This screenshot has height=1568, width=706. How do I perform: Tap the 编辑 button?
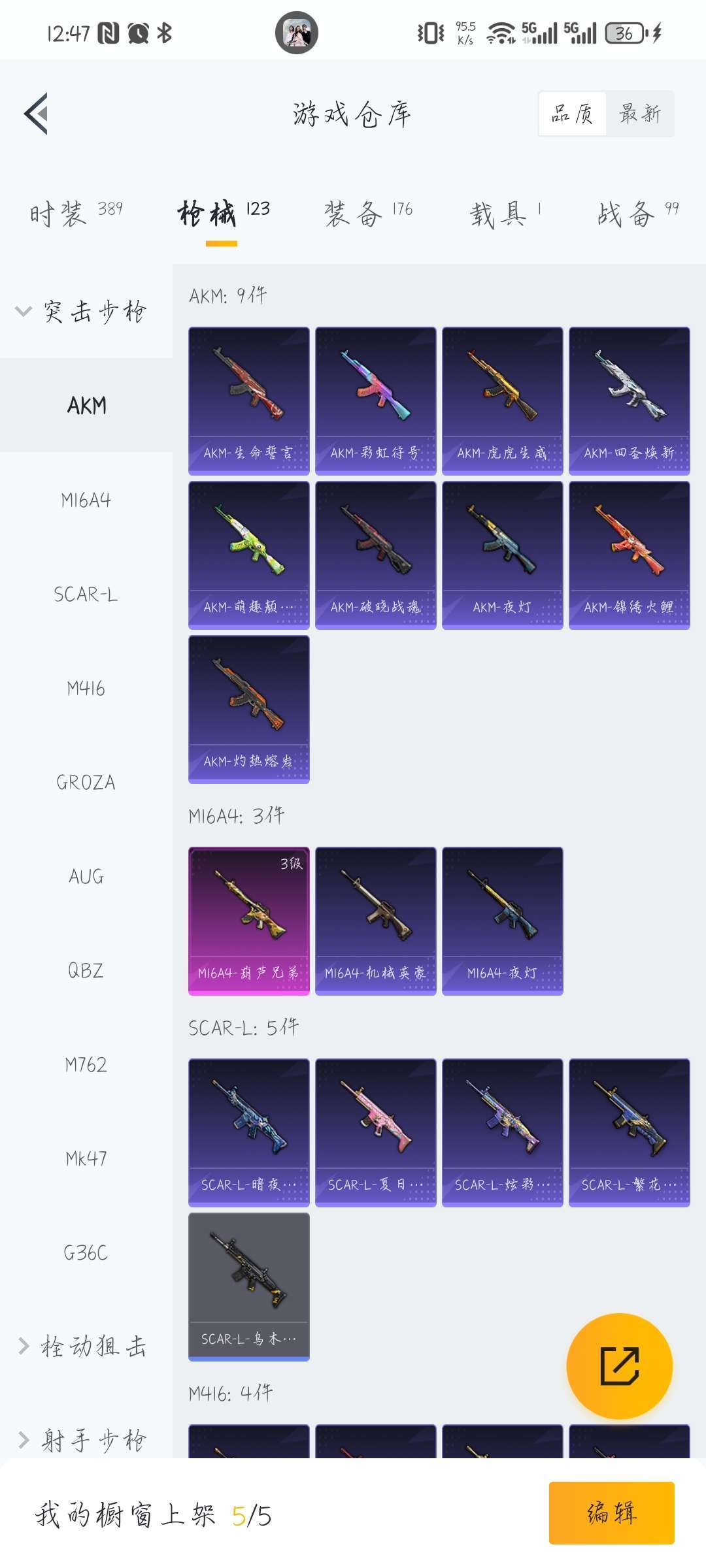612,1513
